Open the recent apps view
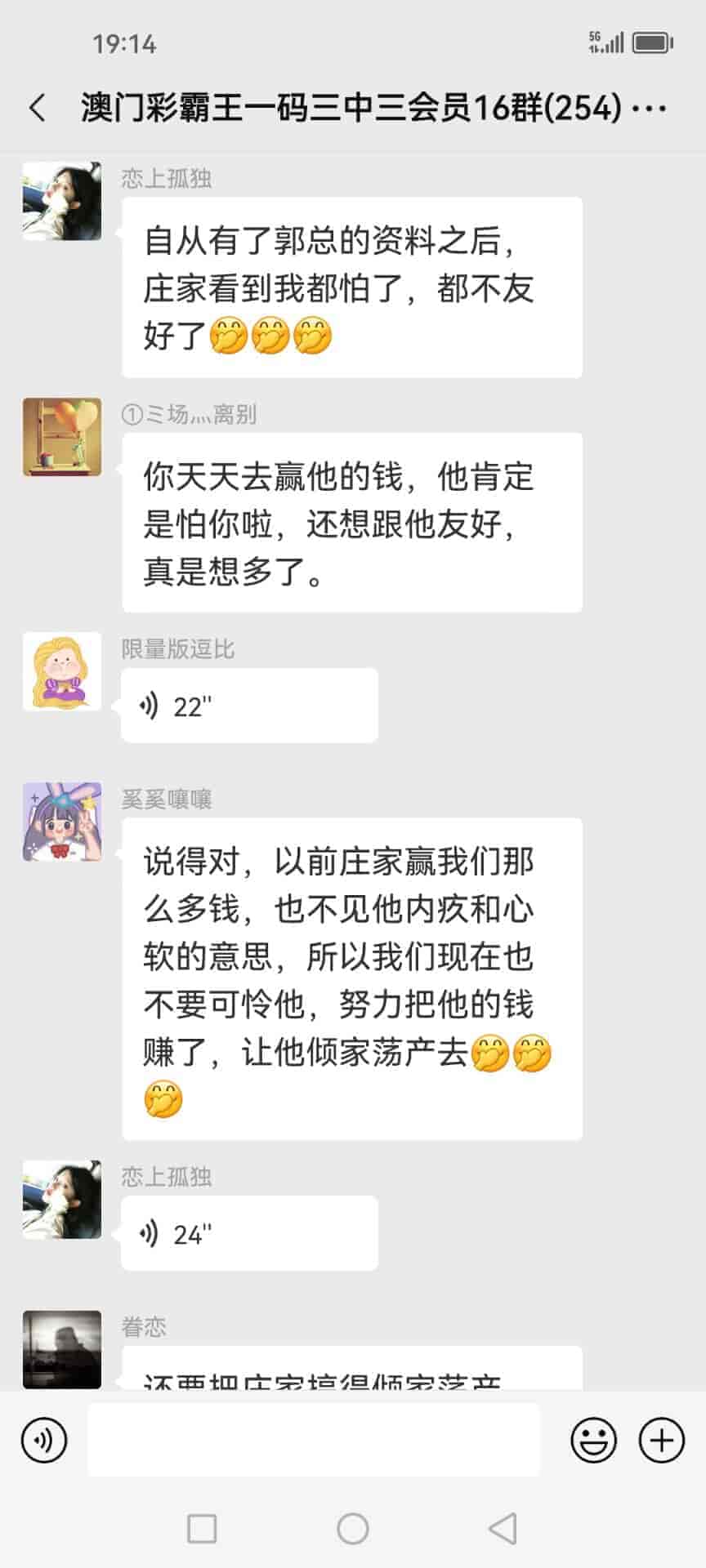 [x=202, y=1529]
